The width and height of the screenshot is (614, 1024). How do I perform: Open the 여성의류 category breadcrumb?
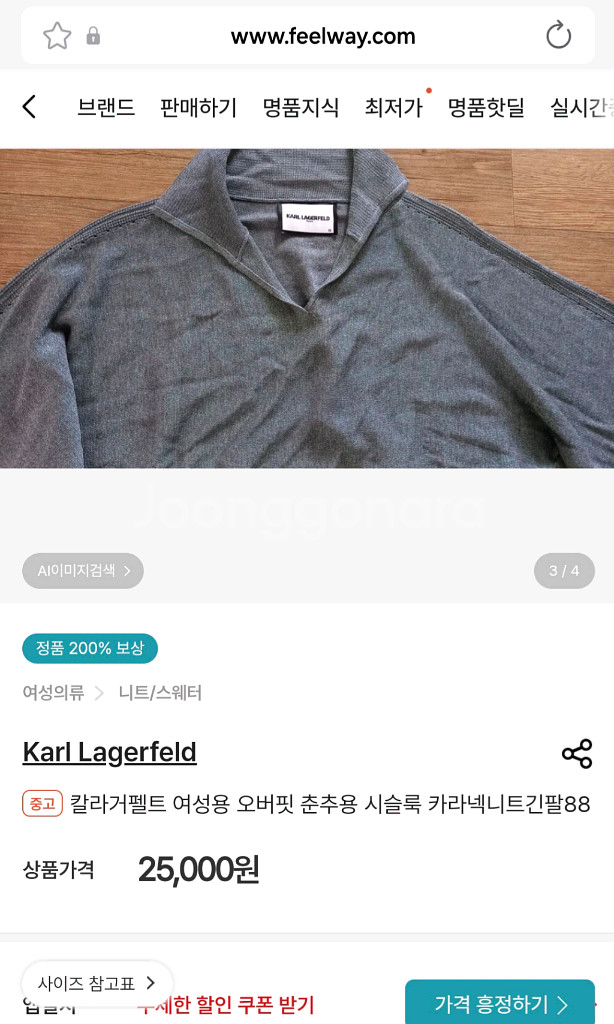point(53,692)
